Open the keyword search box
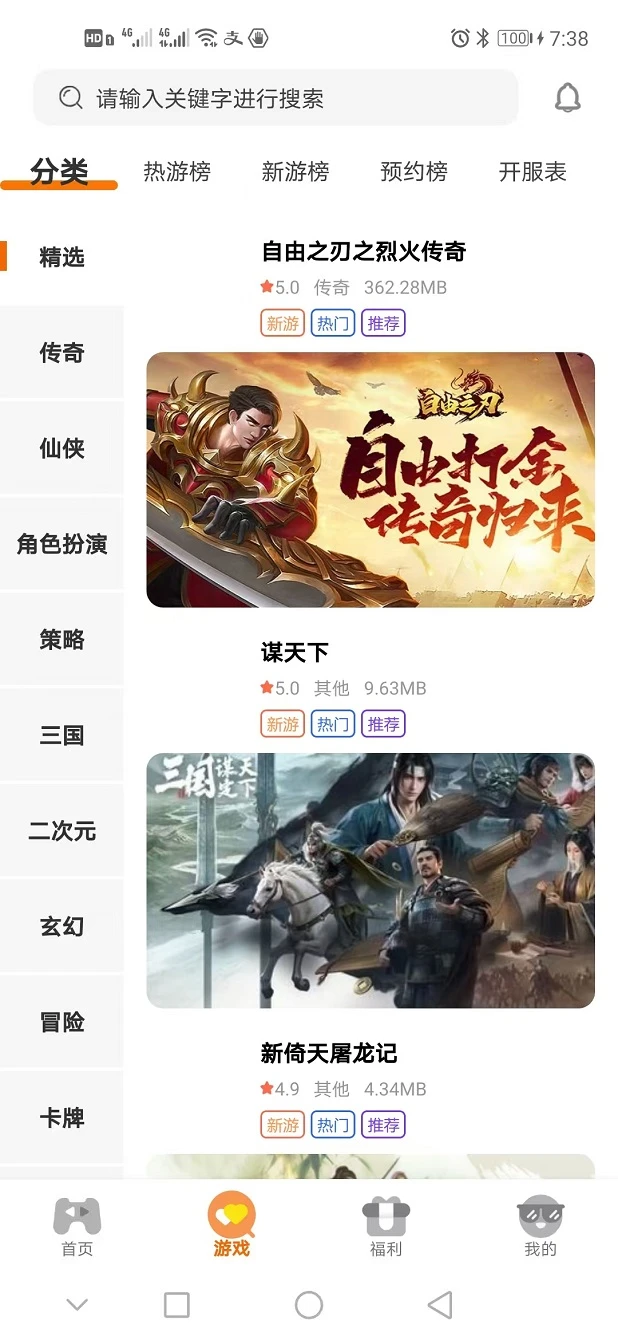Image resolution: width=618 pixels, height=1340 pixels. pos(275,98)
